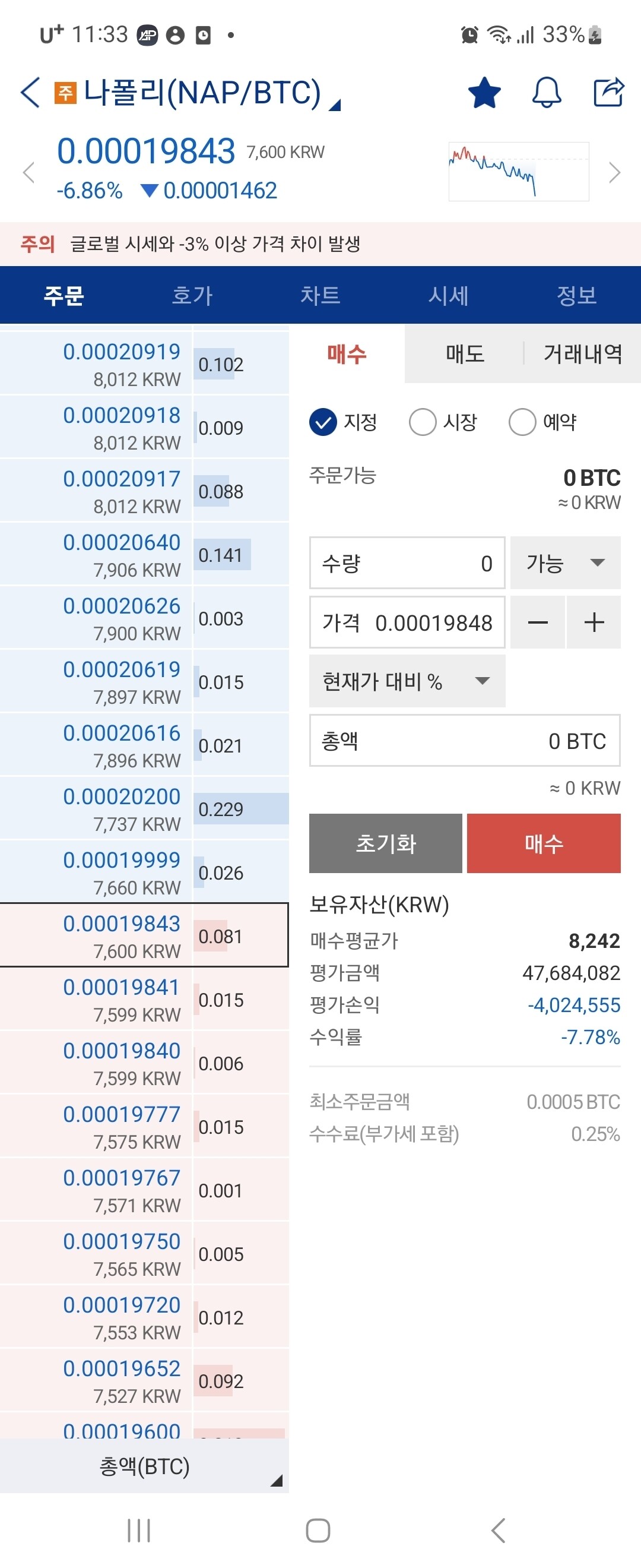Reset the order with 초기화
Image resolution: width=641 pixels, height=1568 pixels.
[386, 843]
